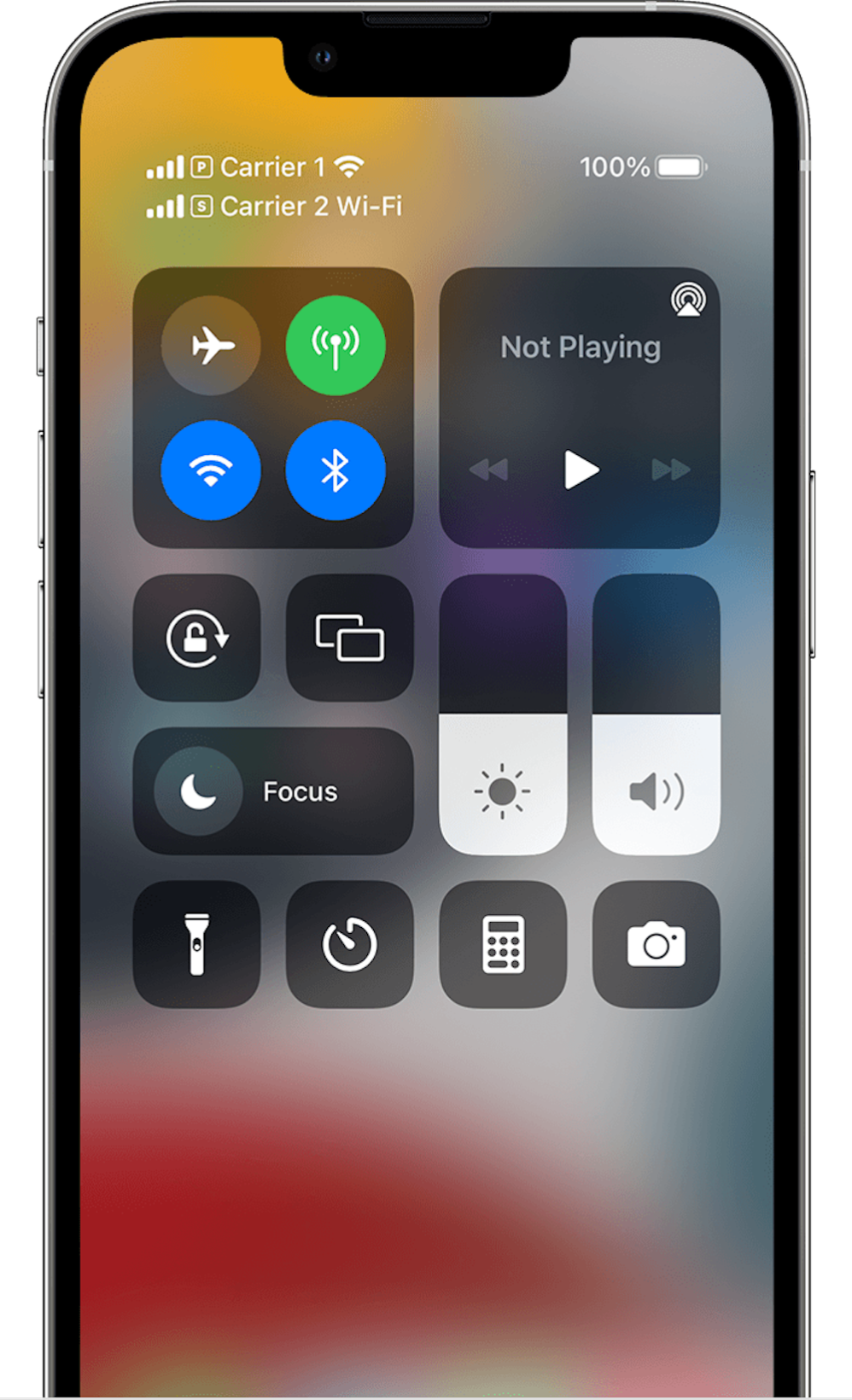Turn off Bluetooth
The height and width of the screenshot is (1400, 852).
tap(336, 470)
